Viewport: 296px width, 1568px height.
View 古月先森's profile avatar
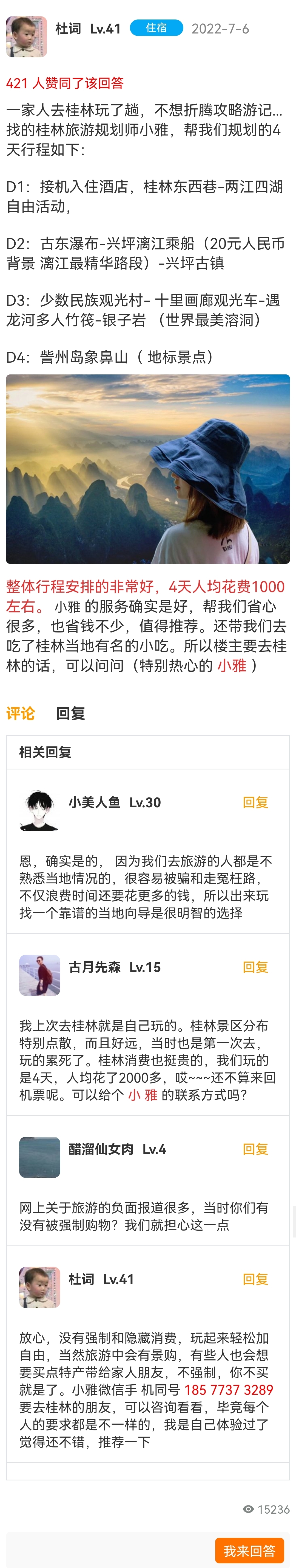(x=39, y=975)
